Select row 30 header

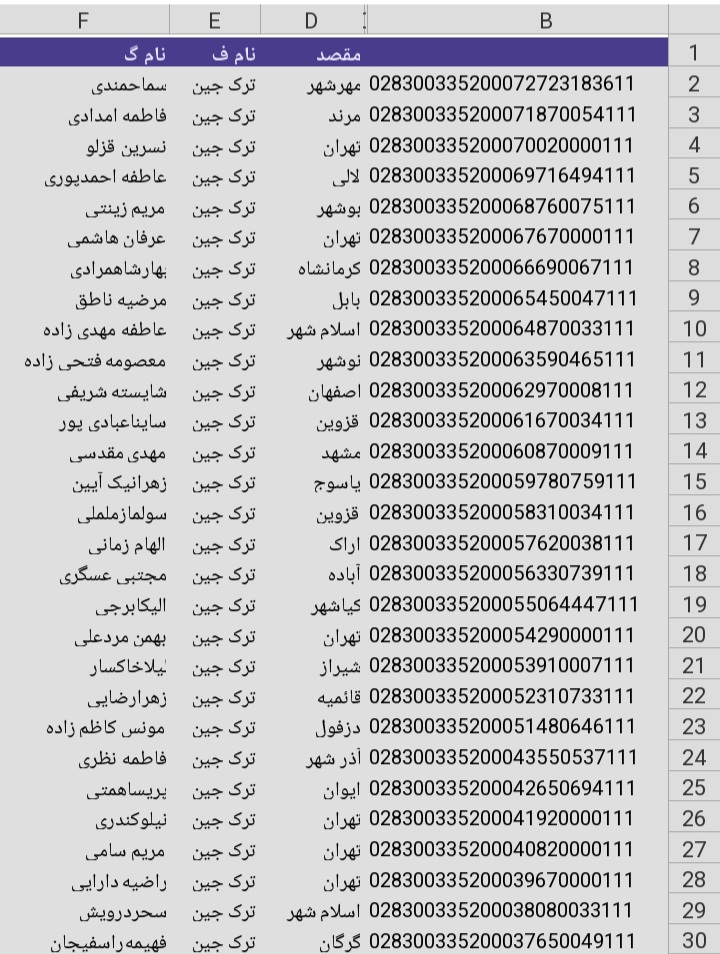tap(694, 940)
